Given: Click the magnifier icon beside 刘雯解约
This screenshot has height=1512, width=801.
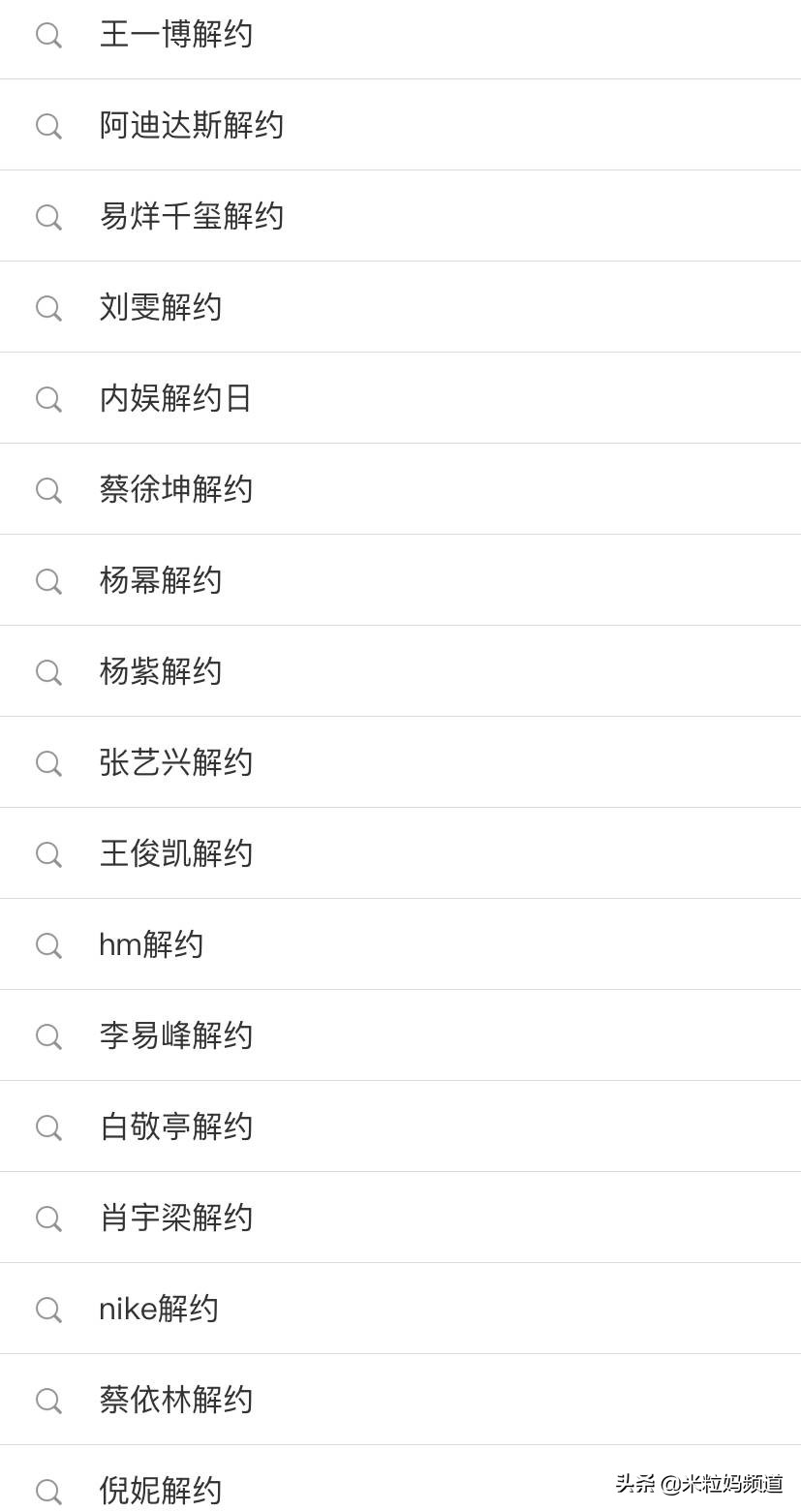Looking at the screenshot, I should click(x=48, y=307).
